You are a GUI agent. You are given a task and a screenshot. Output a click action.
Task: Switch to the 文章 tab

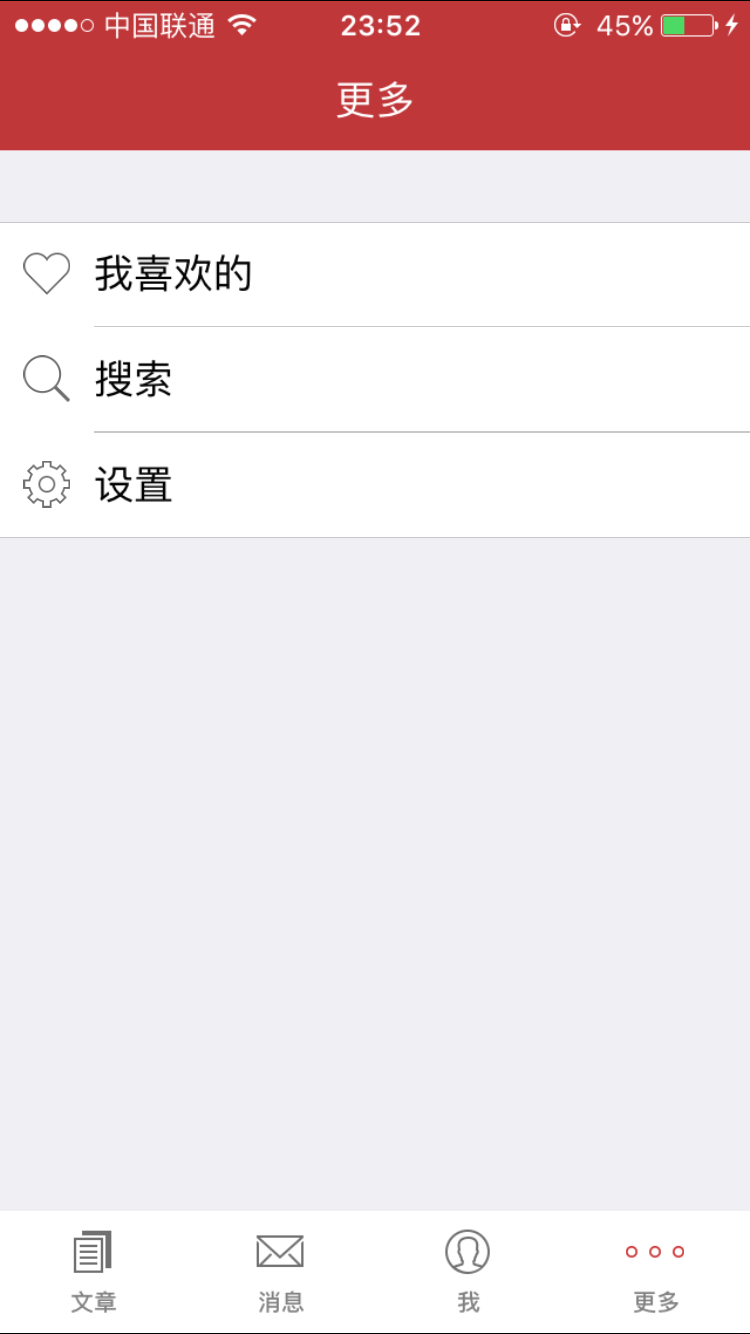tap(93, 1270)
